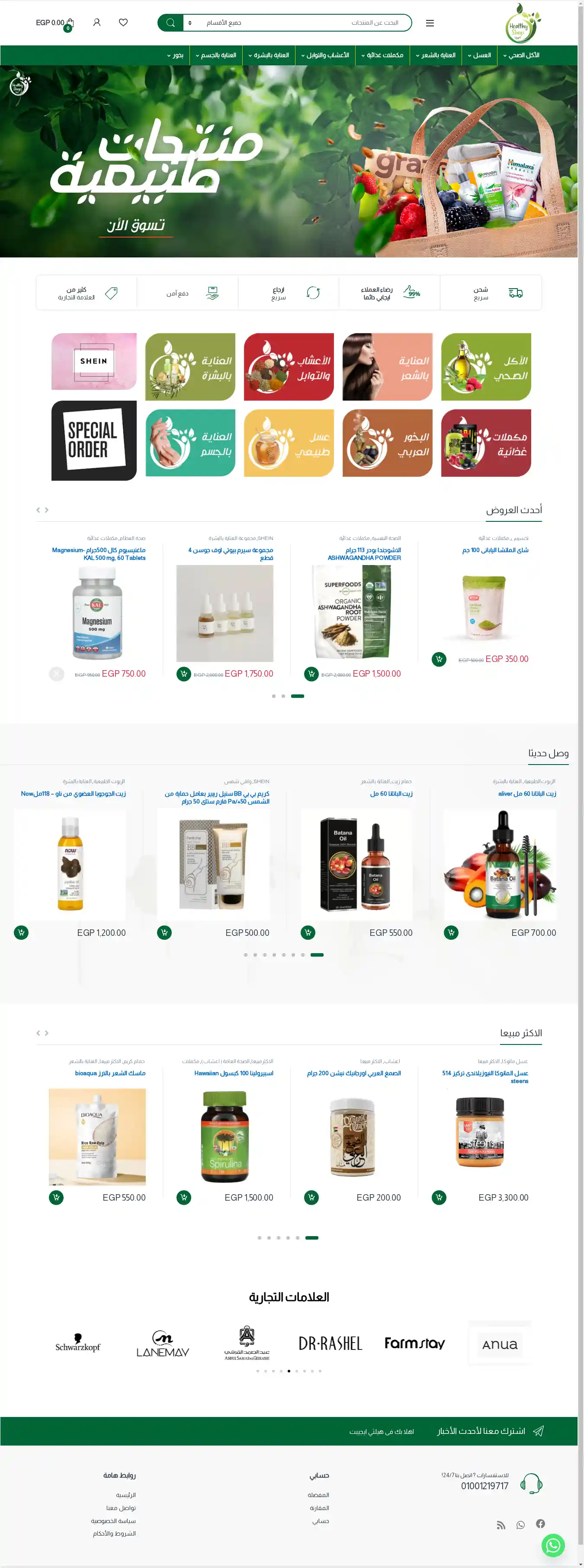
Task: Open the عسل طبيعي category tile
Action: coord(289,443)
